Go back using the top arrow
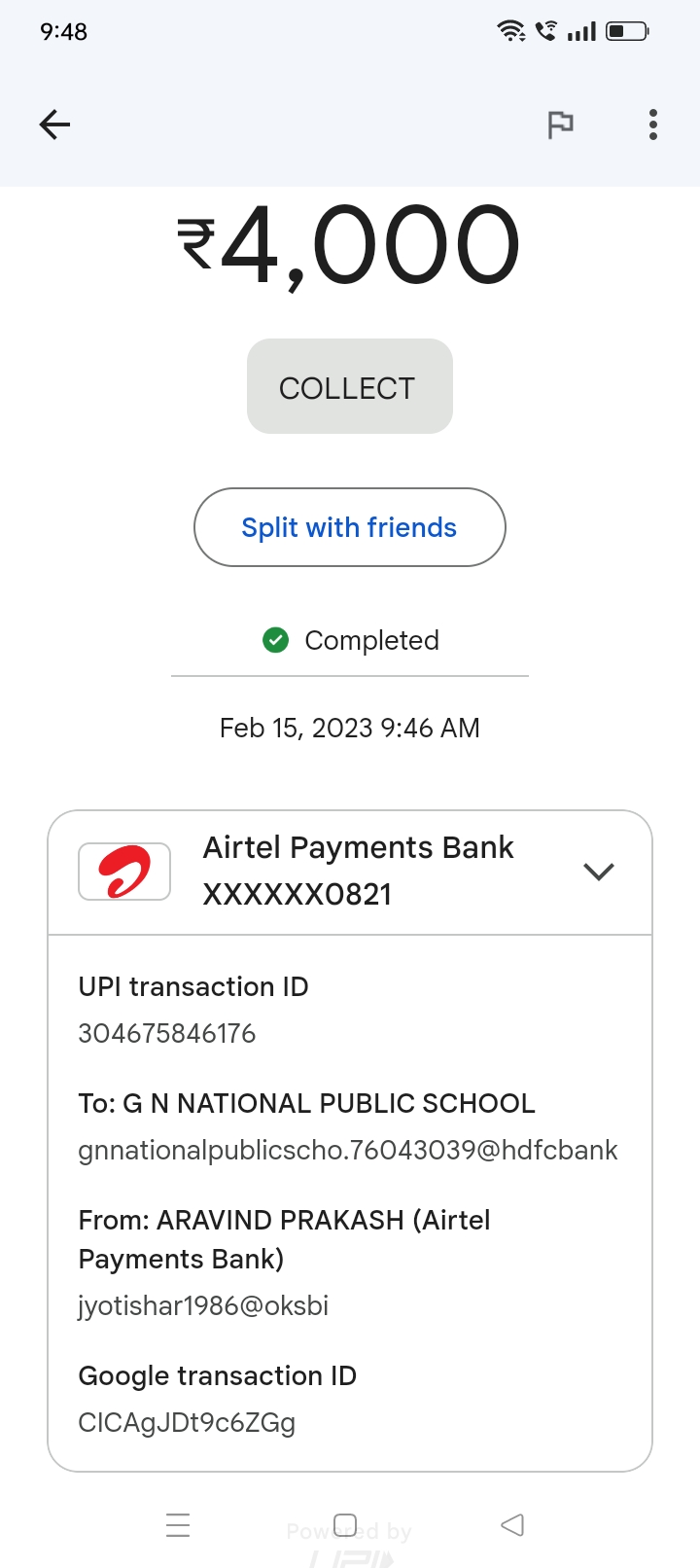 click(54, 125)
